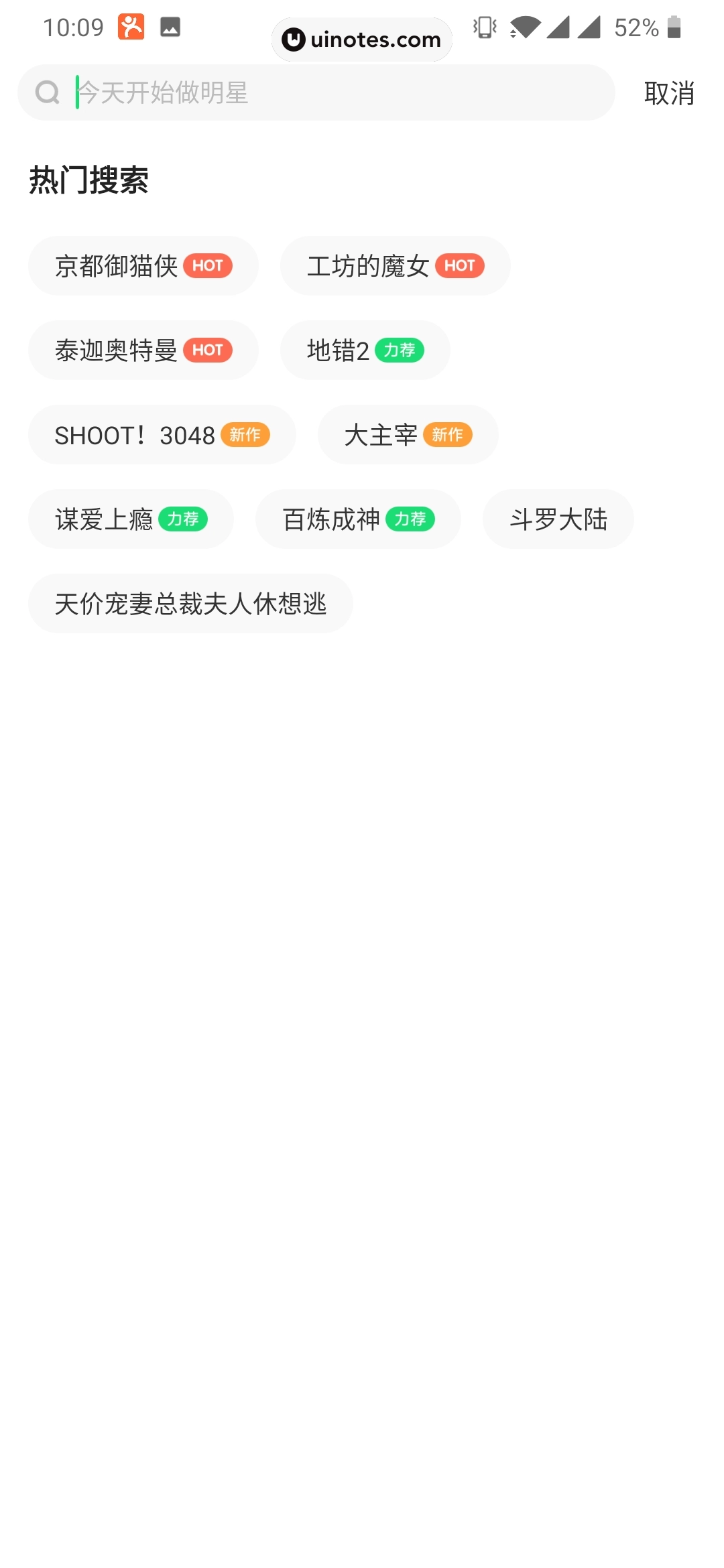
Task: Select the hot search 工坊的魔女
Action: click(x=395, y=266)
